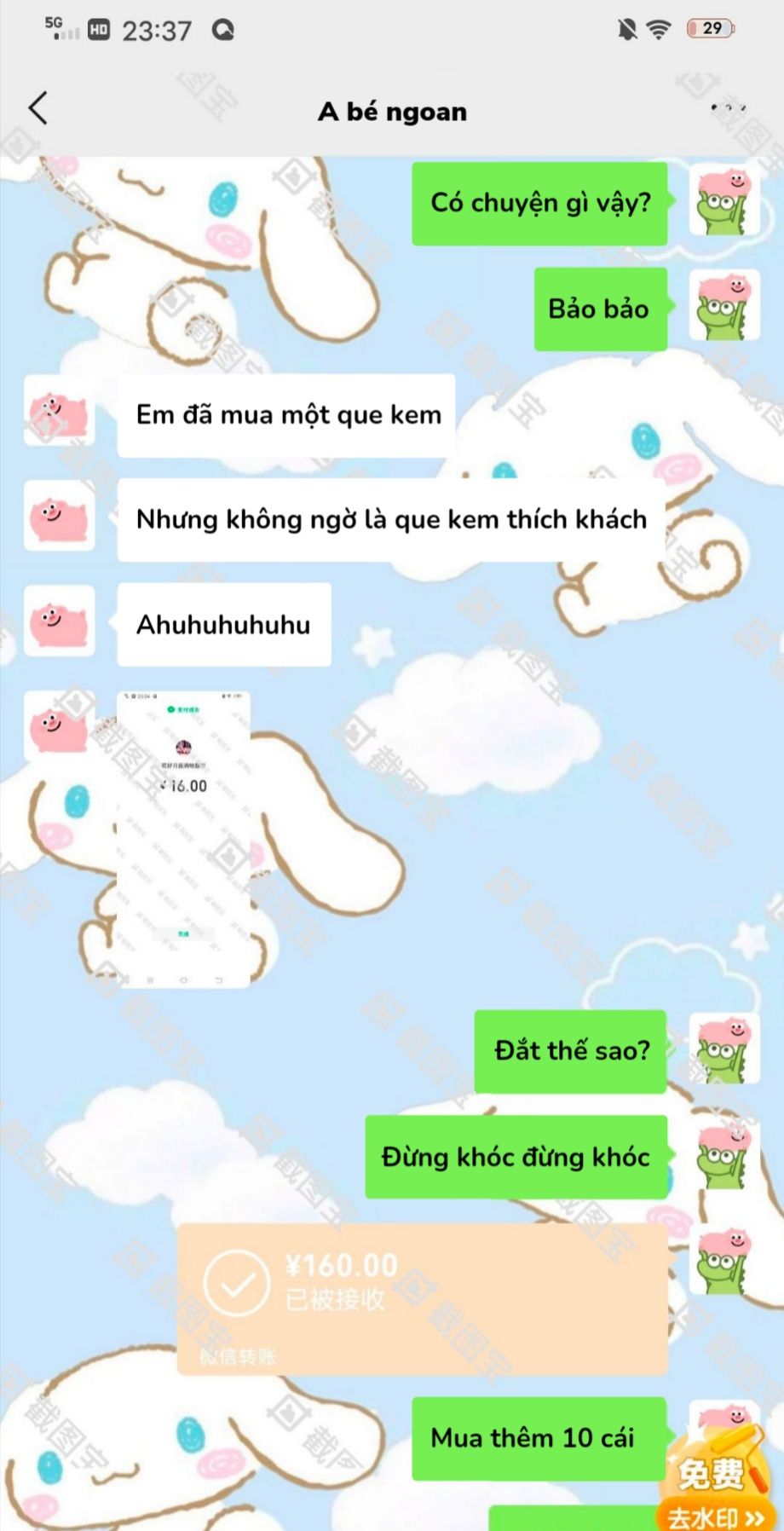Open sender's avatar beside 'Em đã mua một que kem'

(59, 411)
